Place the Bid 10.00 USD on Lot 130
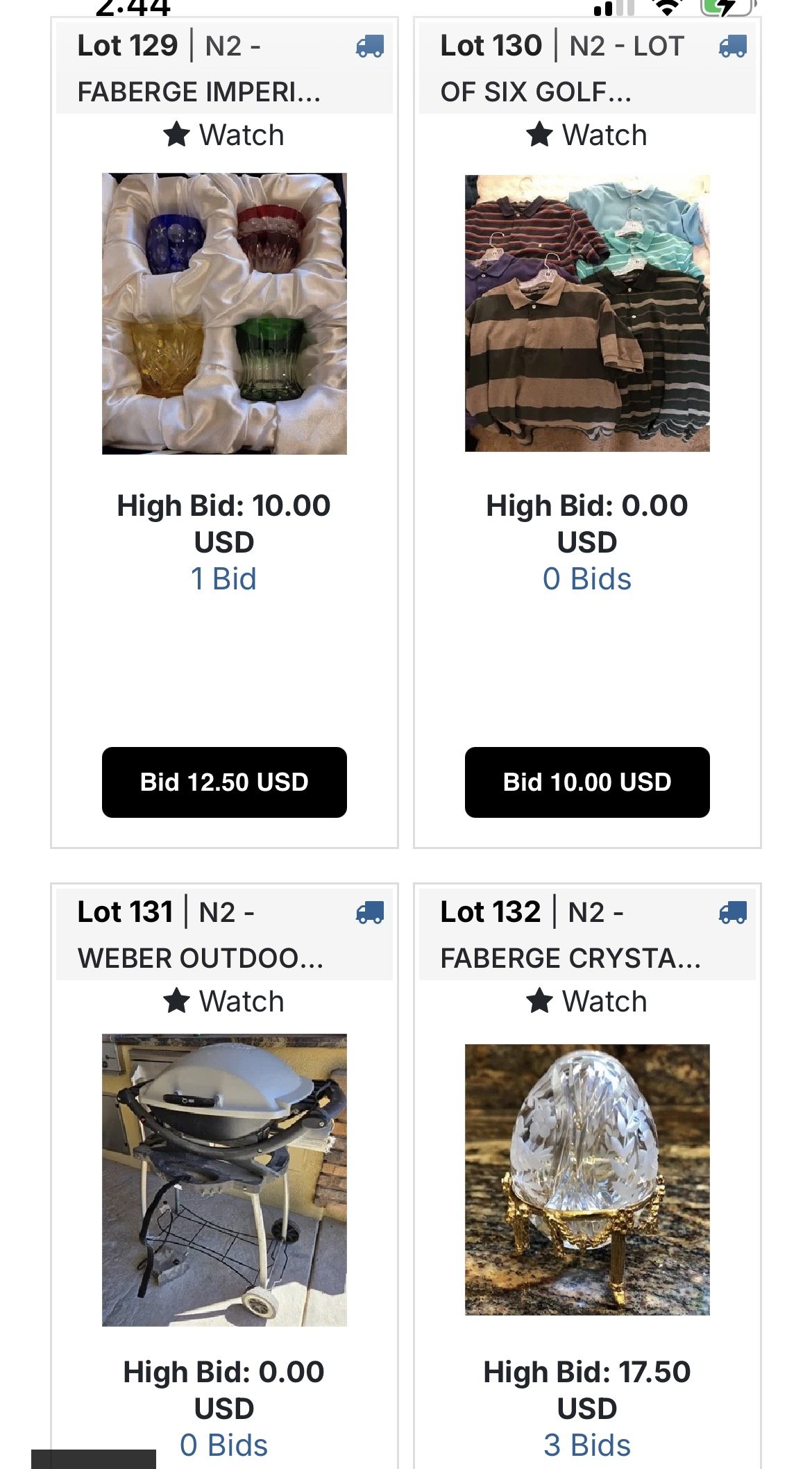812x1469 pixels. click(x=587, y=782)
